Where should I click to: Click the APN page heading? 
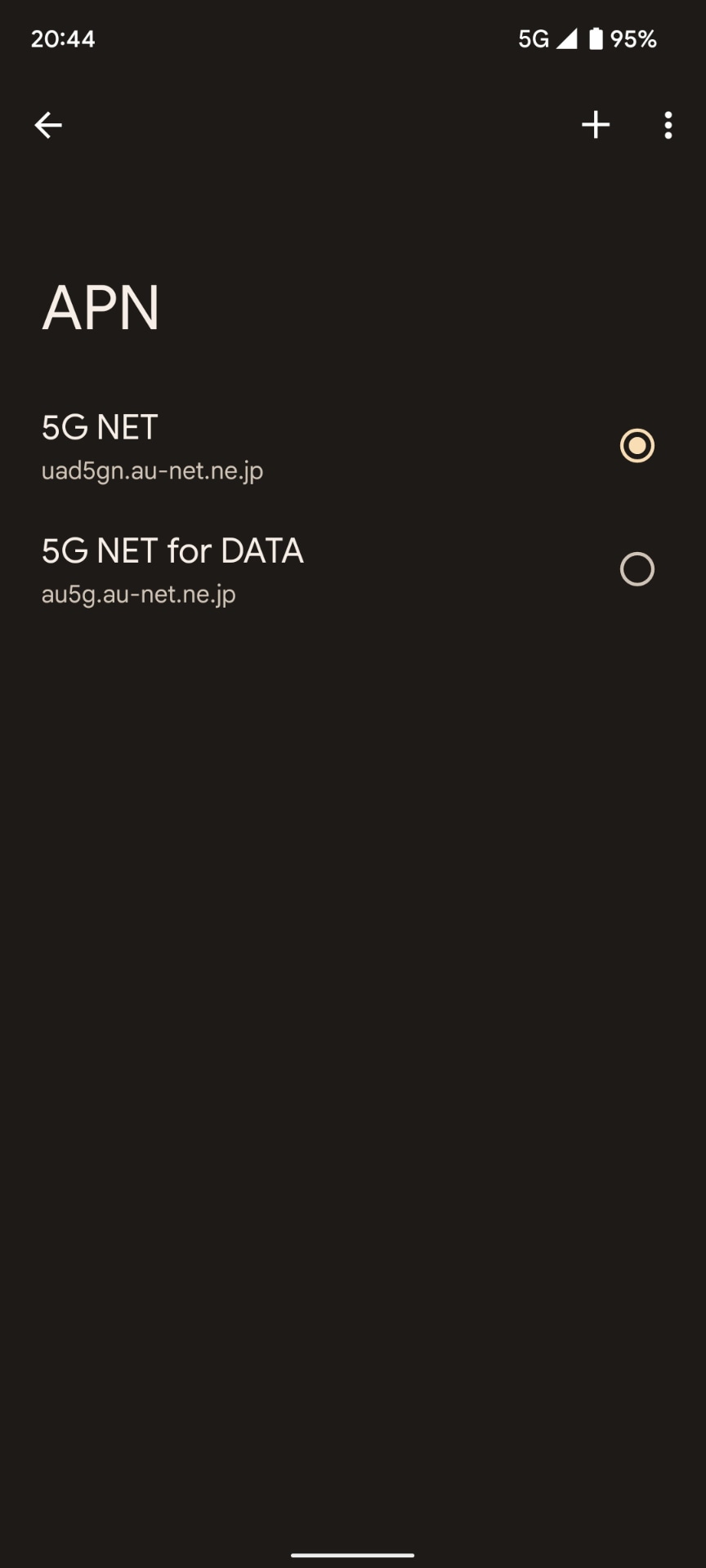[101, 308]
